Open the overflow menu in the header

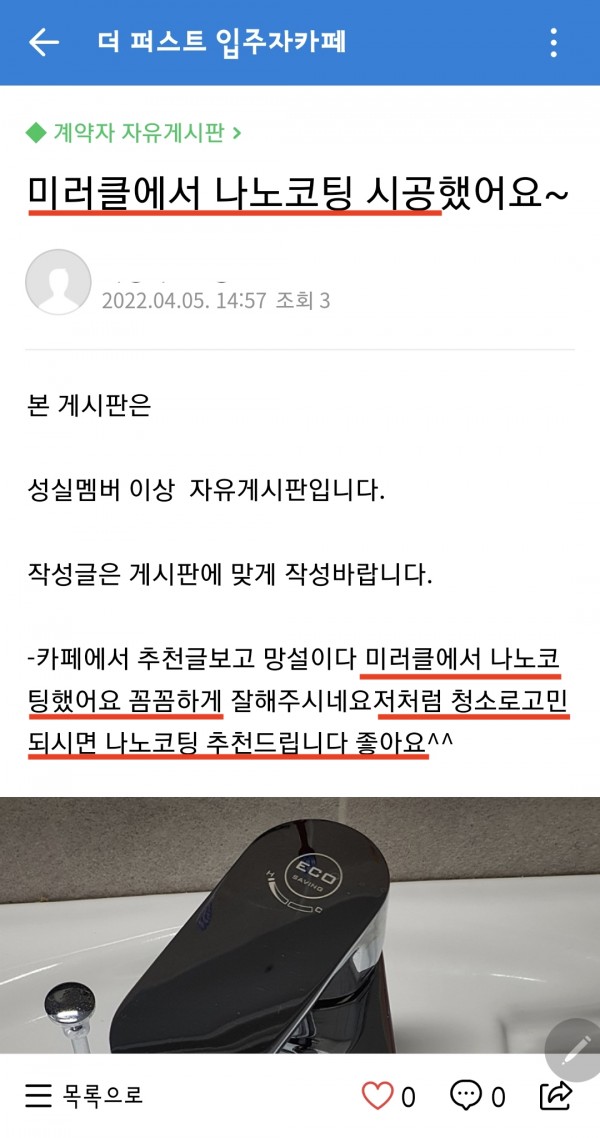(x=555, y=43)
